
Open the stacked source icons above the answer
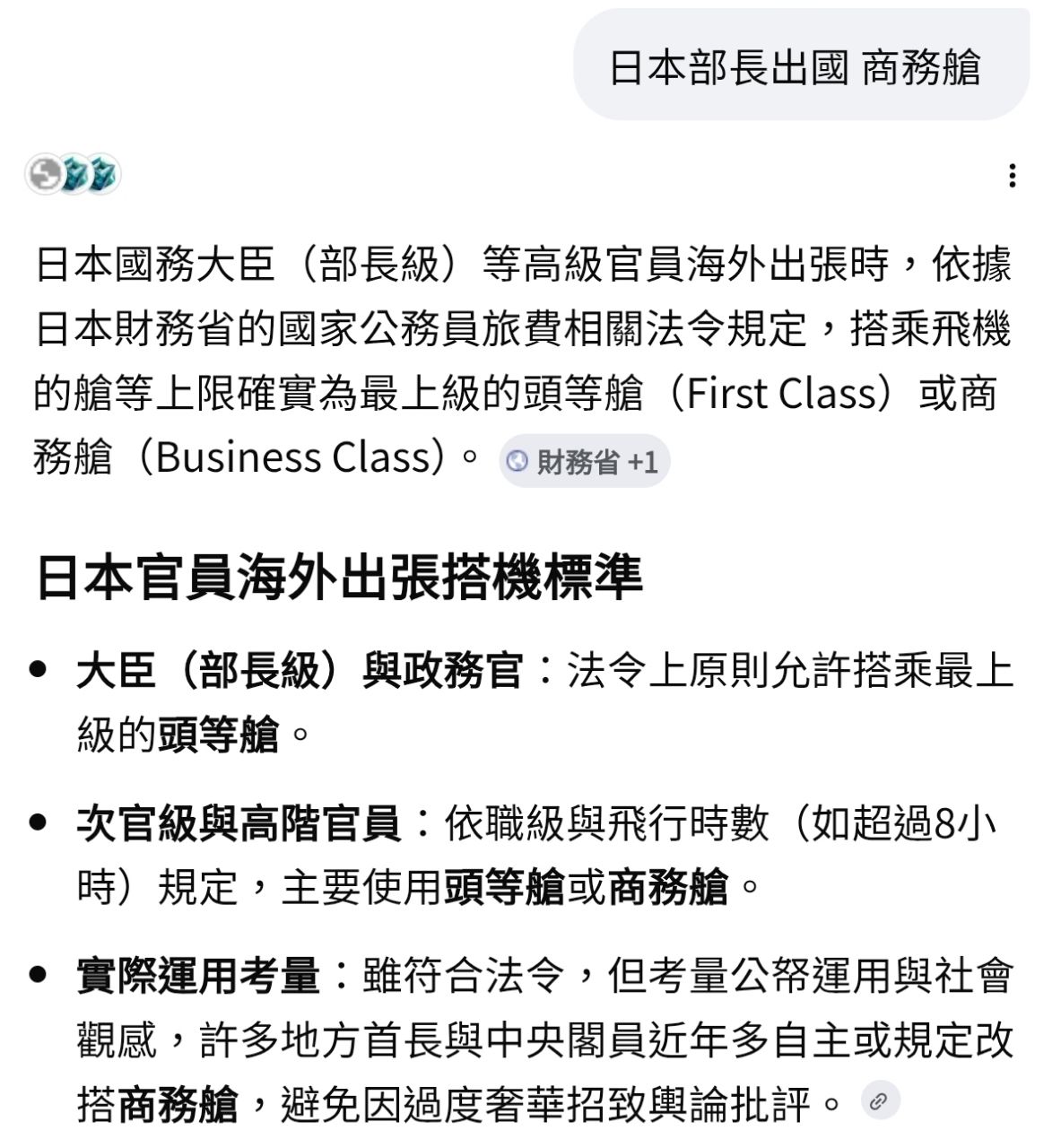[x=73, y=174]
